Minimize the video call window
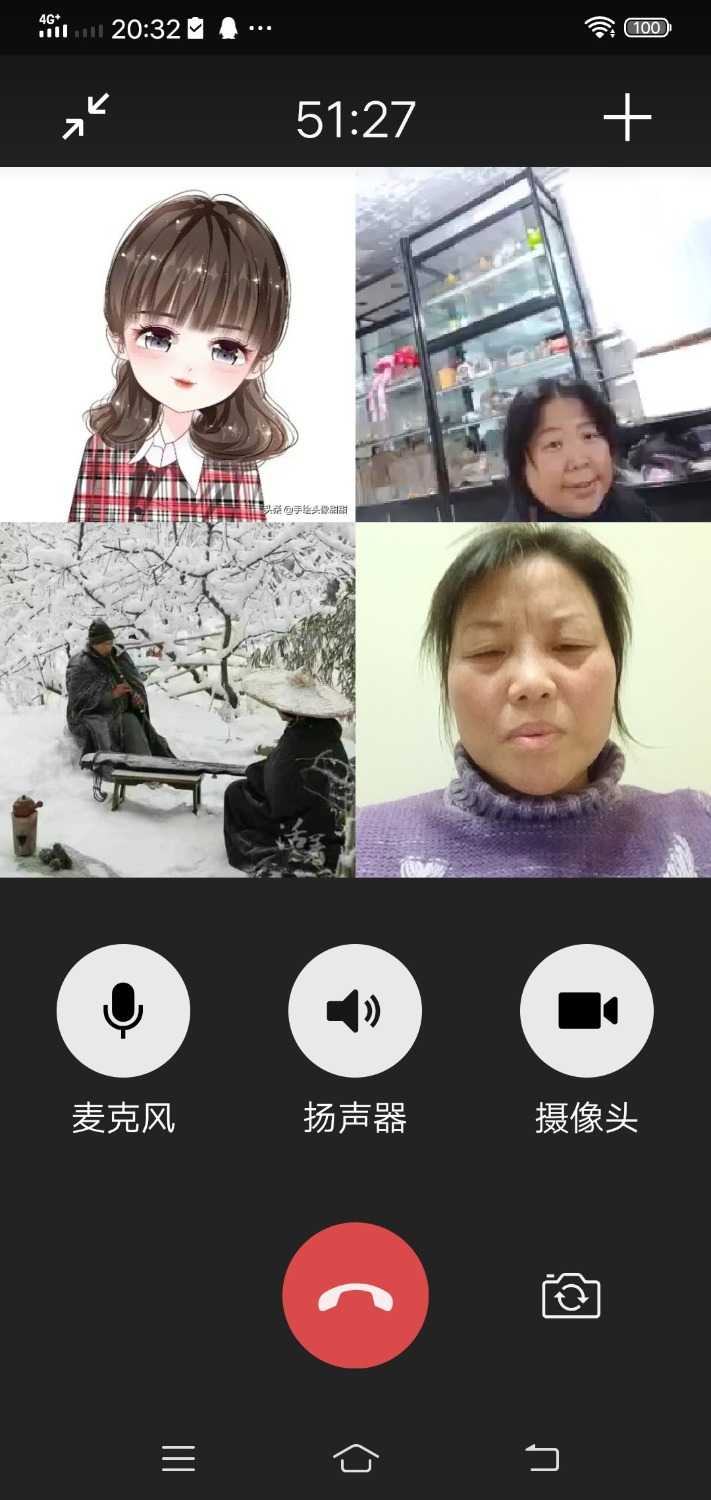Viewport: 711px width, 1500px height. (x=86, y=117)
